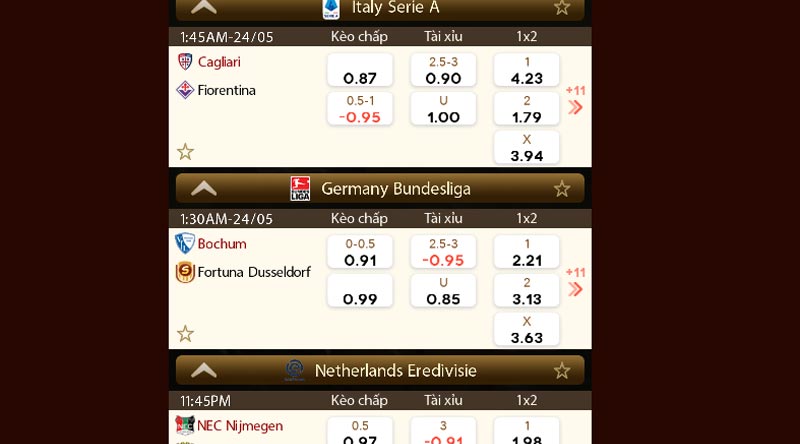Choose Fiorentina win at 1.79
The width and height of the screenshot is (800, 444).
(x=526, y=109)
